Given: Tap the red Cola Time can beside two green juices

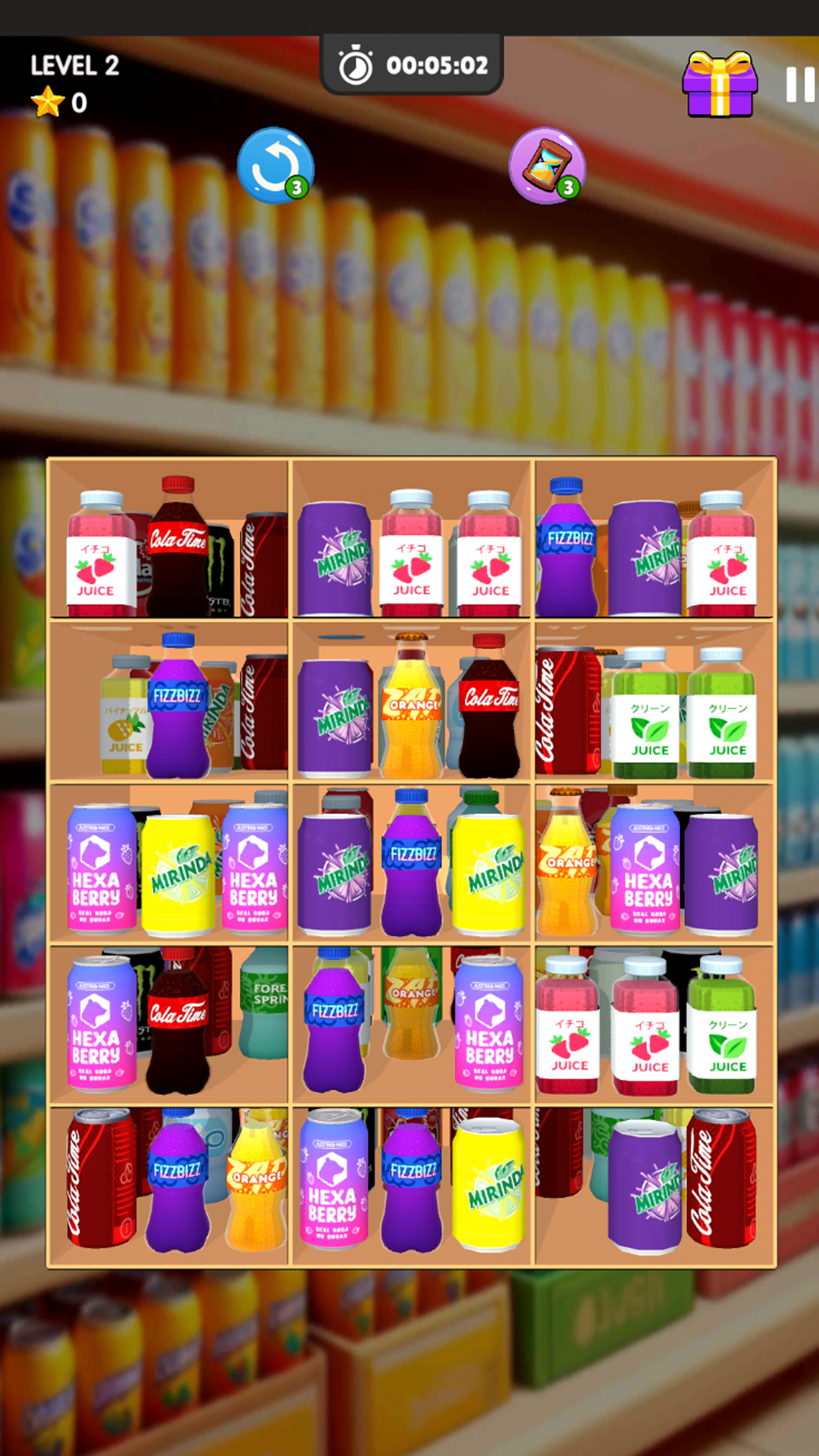Looking at the screenshot, I should pyautogui.click(x=565, y=713).
